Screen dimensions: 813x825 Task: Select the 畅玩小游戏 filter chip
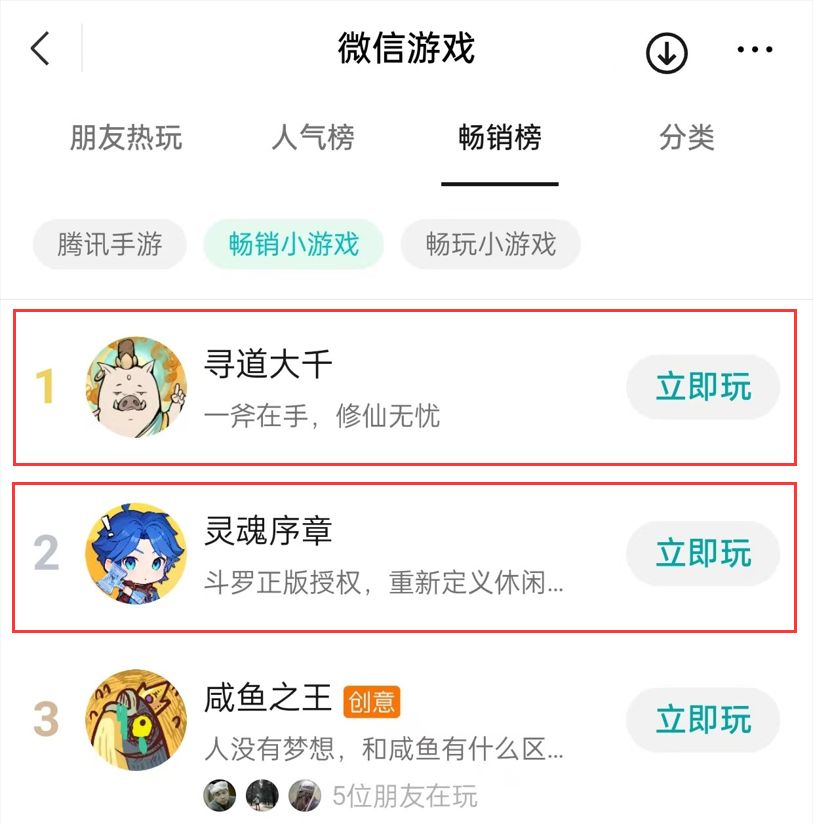click(x=490, y=244)
